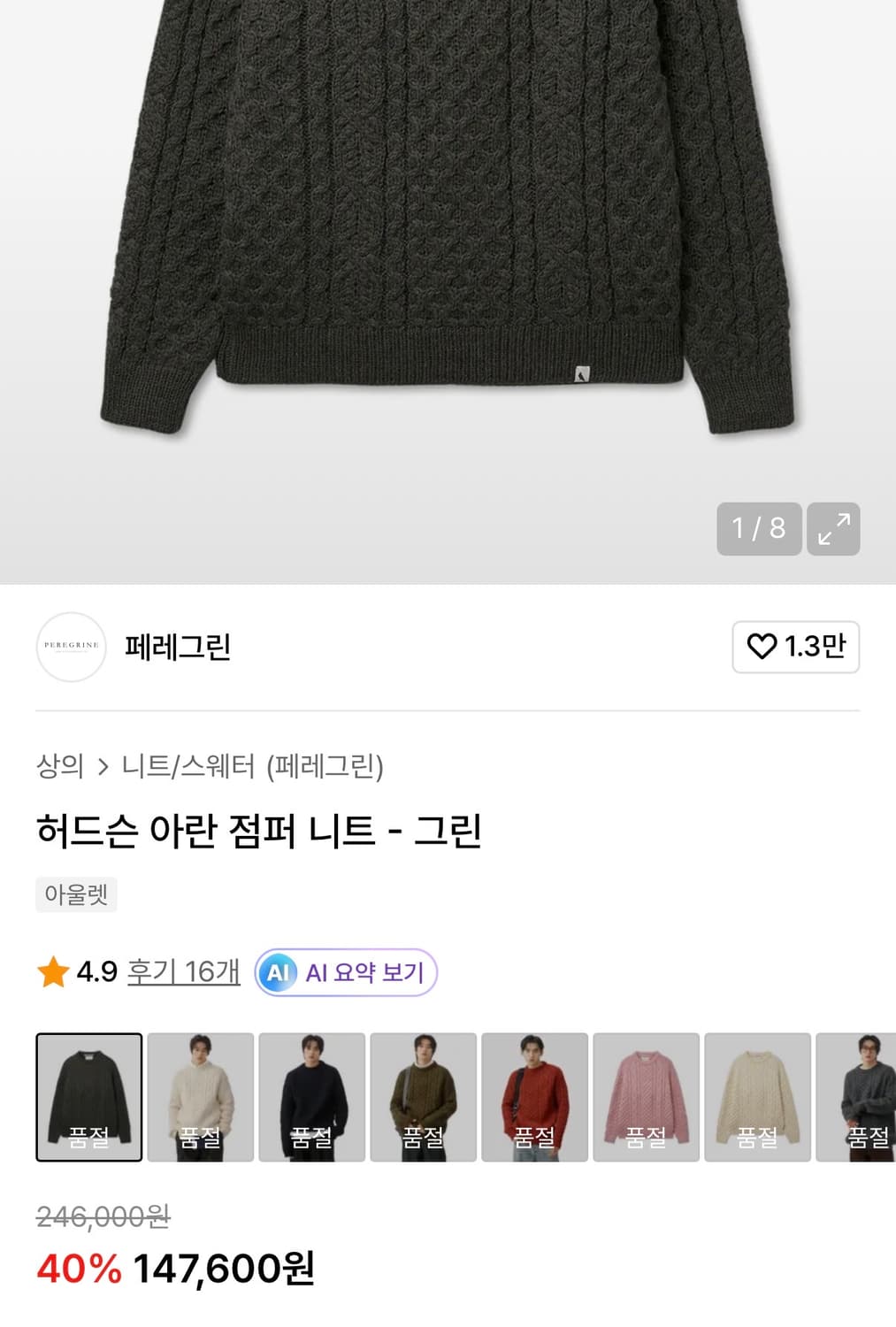The width and height of the screenshot is (896, 1327).
Task: Select the 아울렛 label tag
Action: coord(75,894)
